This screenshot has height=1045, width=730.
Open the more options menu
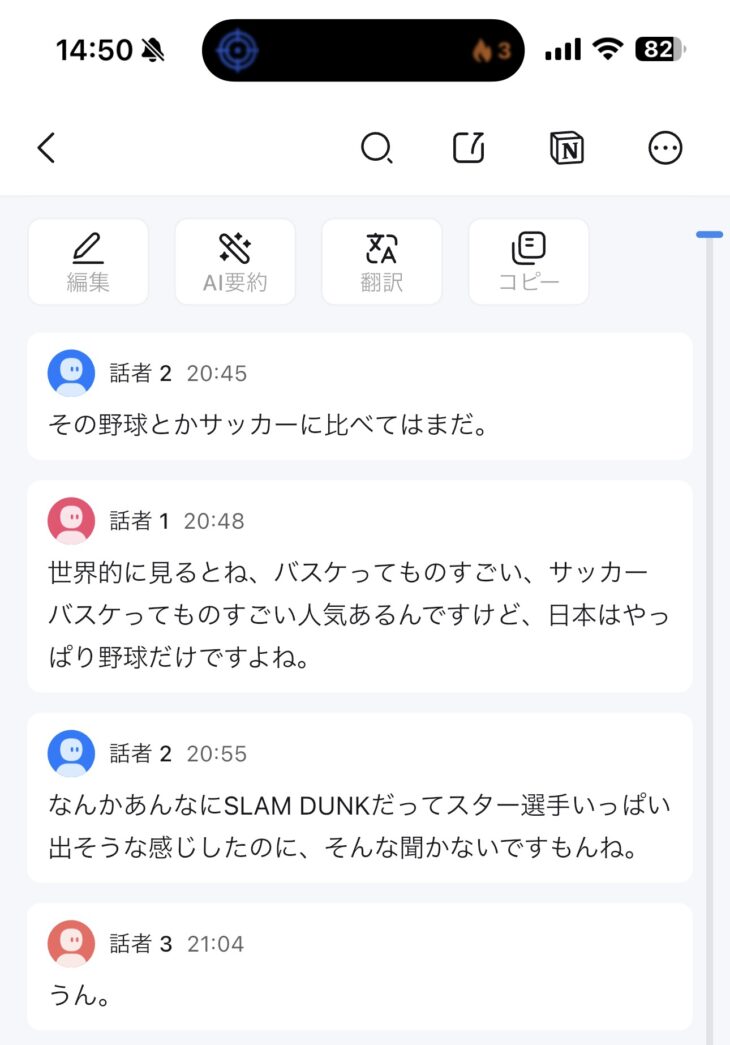click(x=665, y=148)
